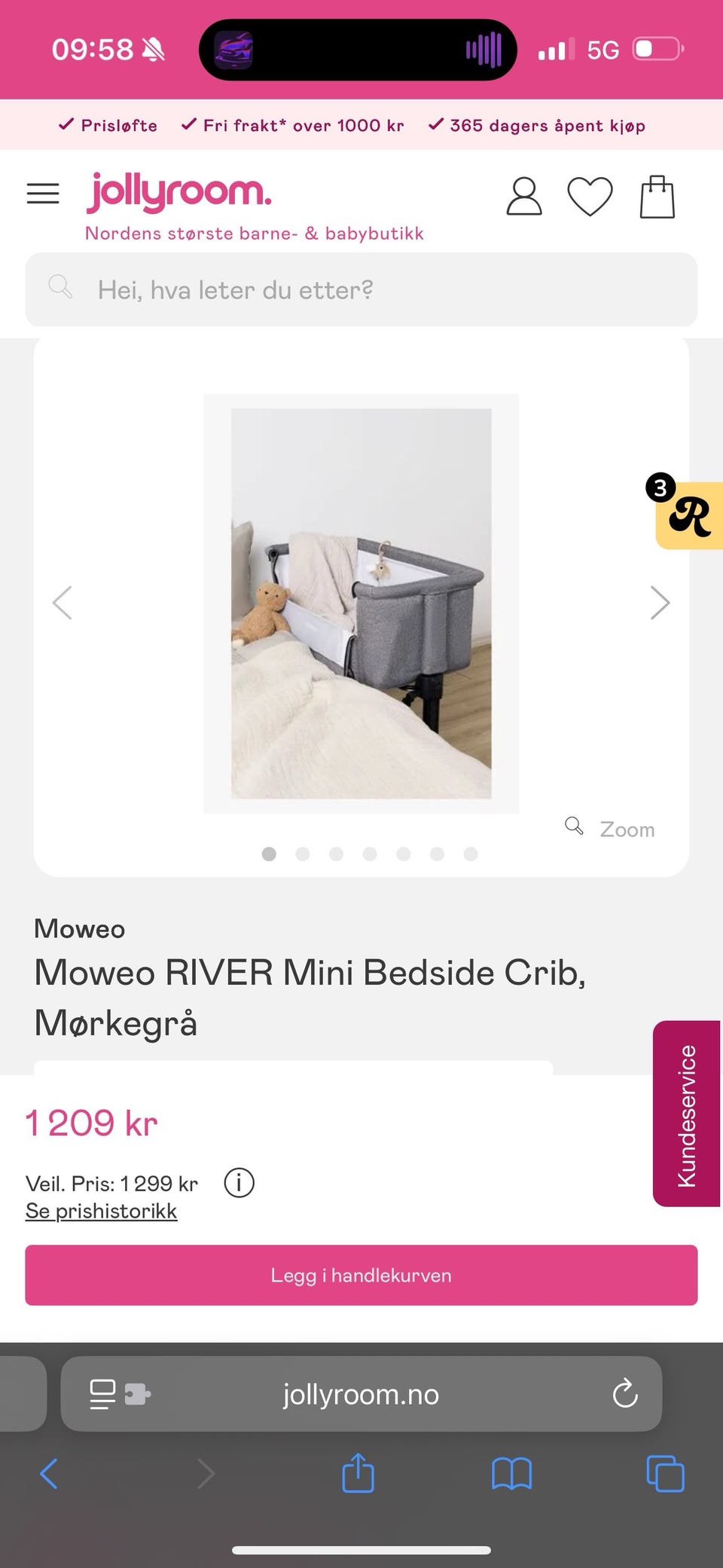
Task: Open the Safari tab switcher
Action: pyautogui.click(x=664, y=1475)
